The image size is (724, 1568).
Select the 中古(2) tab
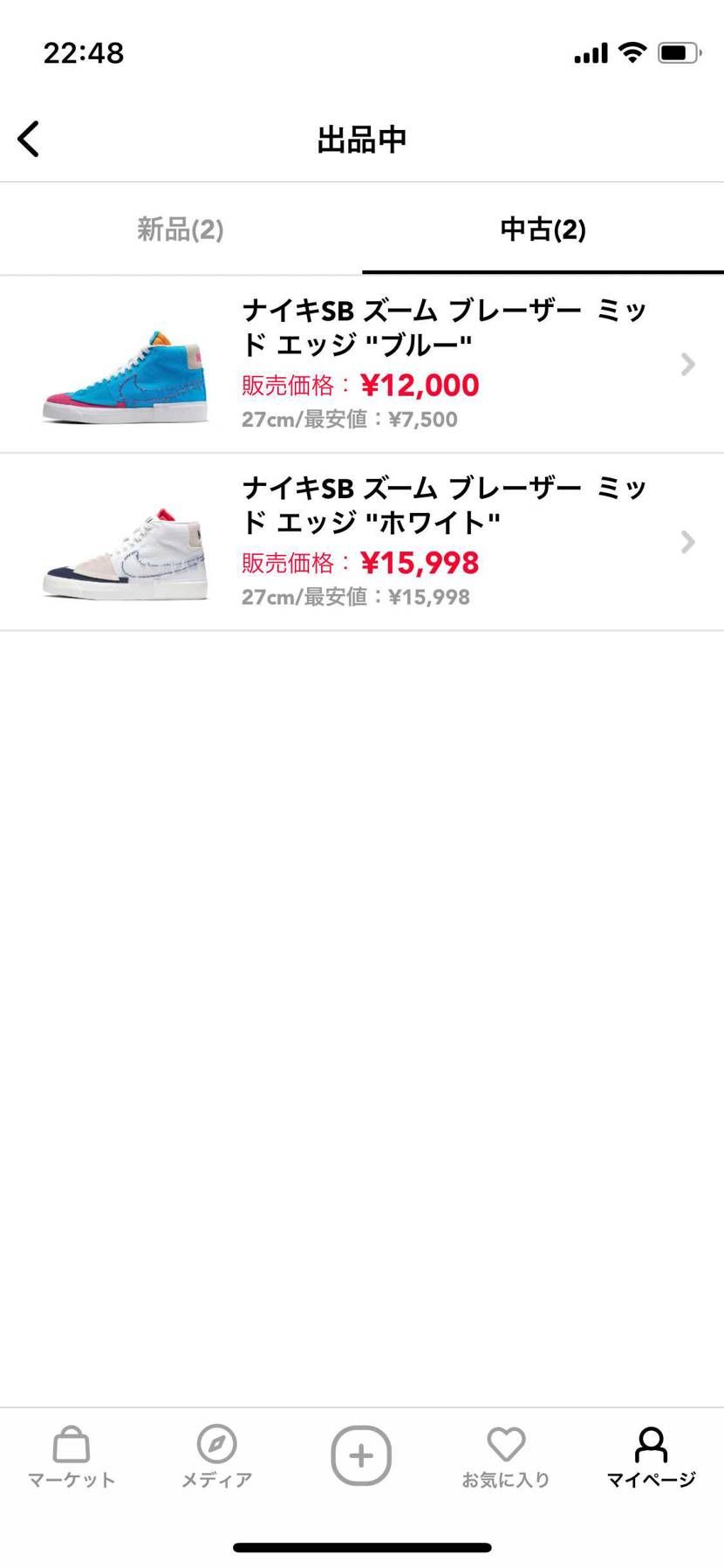(x=542, y=229)
